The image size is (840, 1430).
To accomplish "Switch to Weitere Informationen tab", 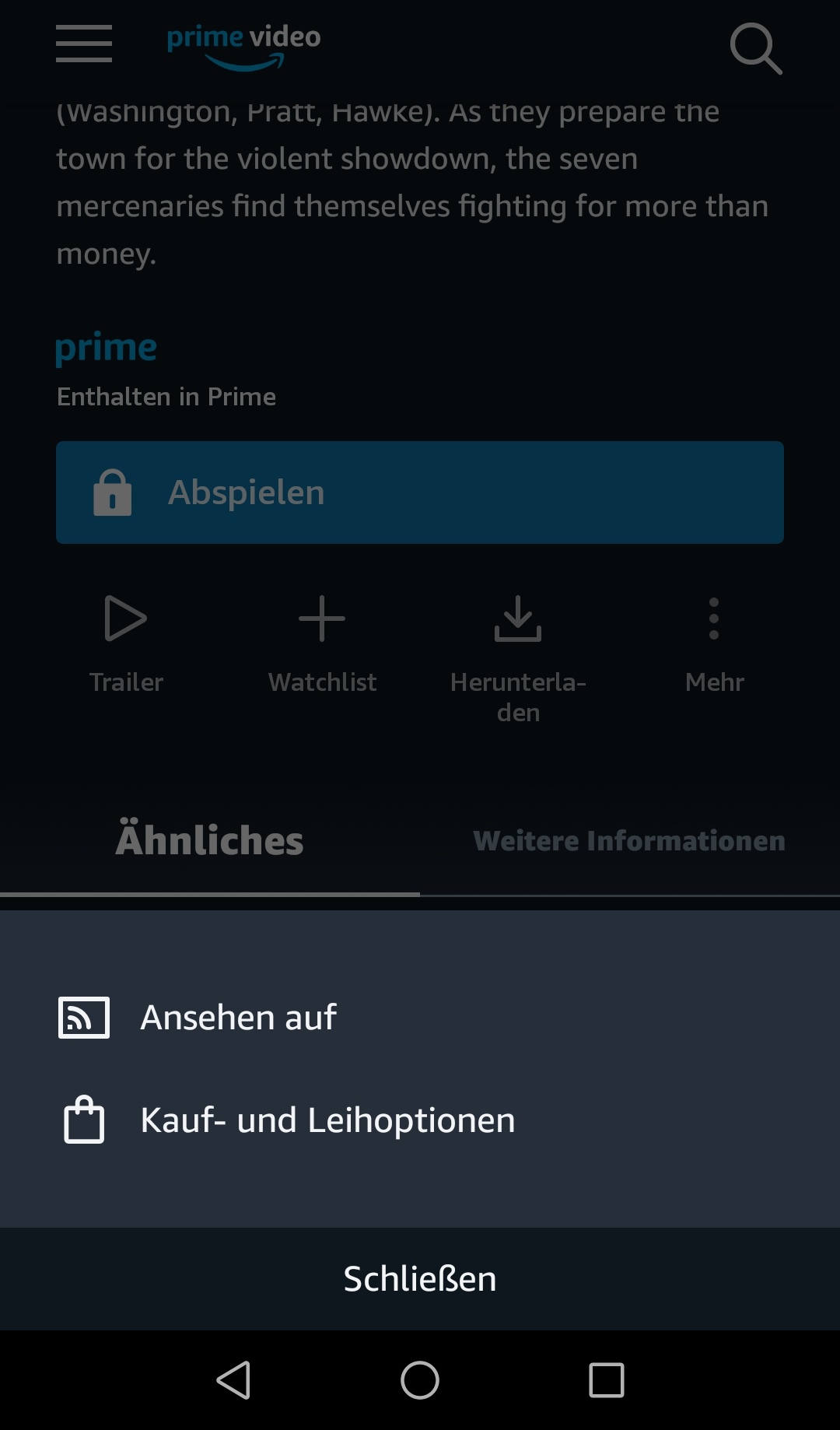I will coord(630,840).
